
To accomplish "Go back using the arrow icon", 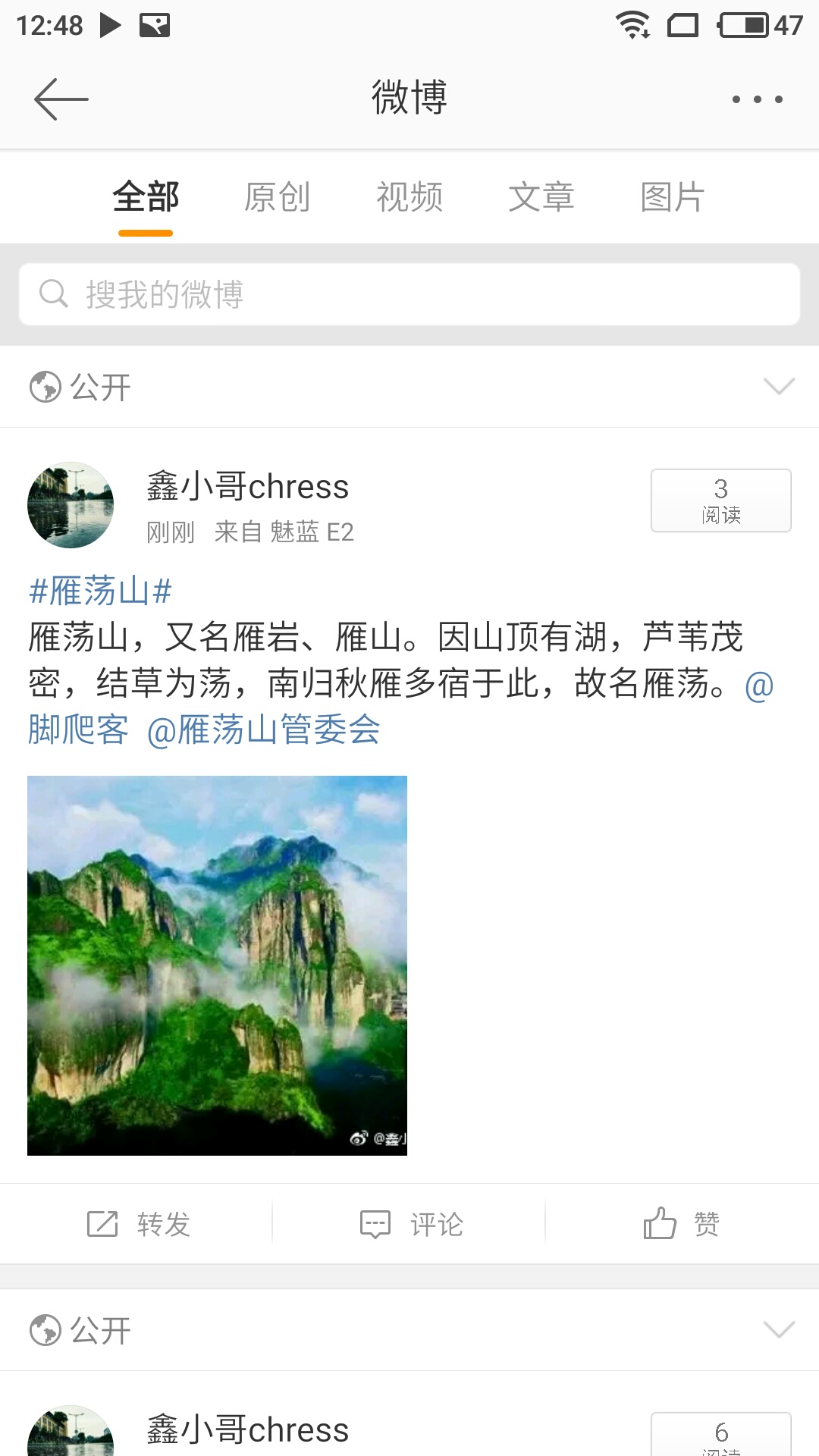I will [61, 99].
